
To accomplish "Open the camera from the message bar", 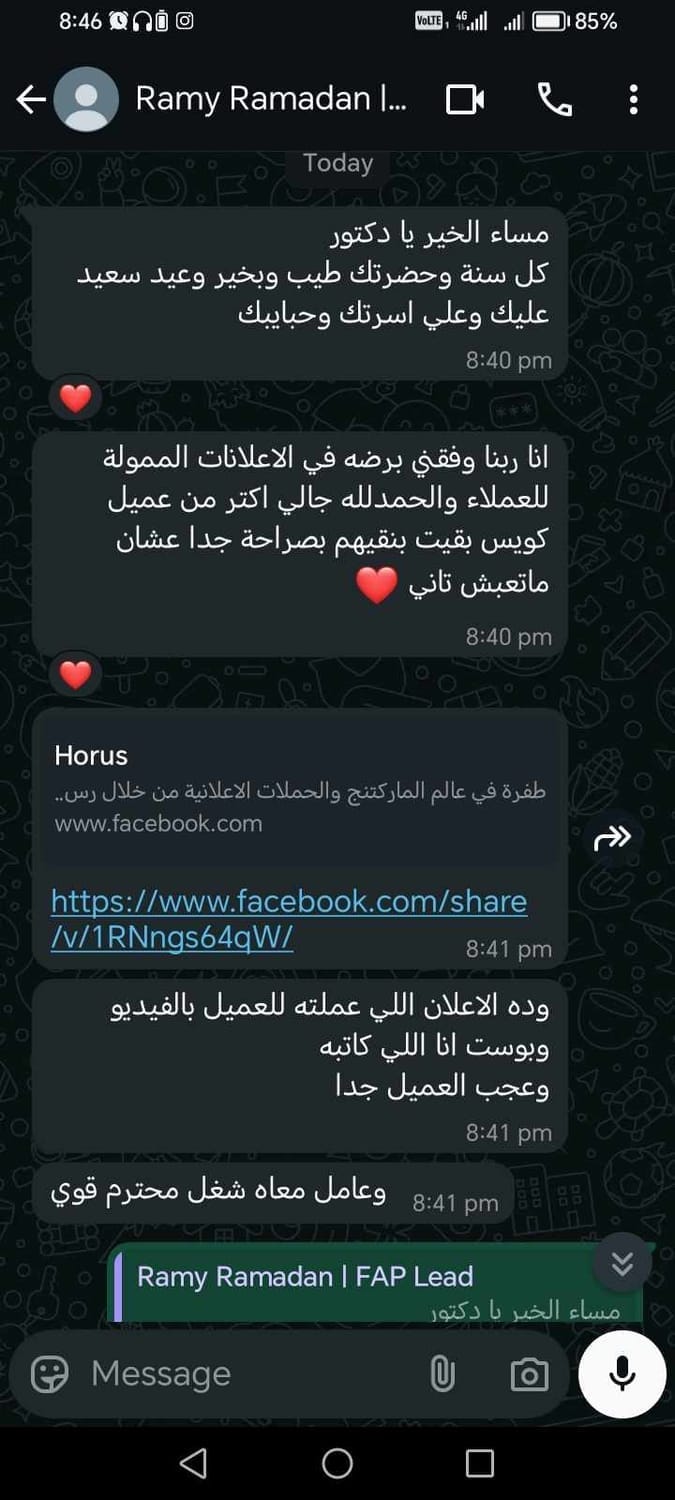I will click(529, 1374).
